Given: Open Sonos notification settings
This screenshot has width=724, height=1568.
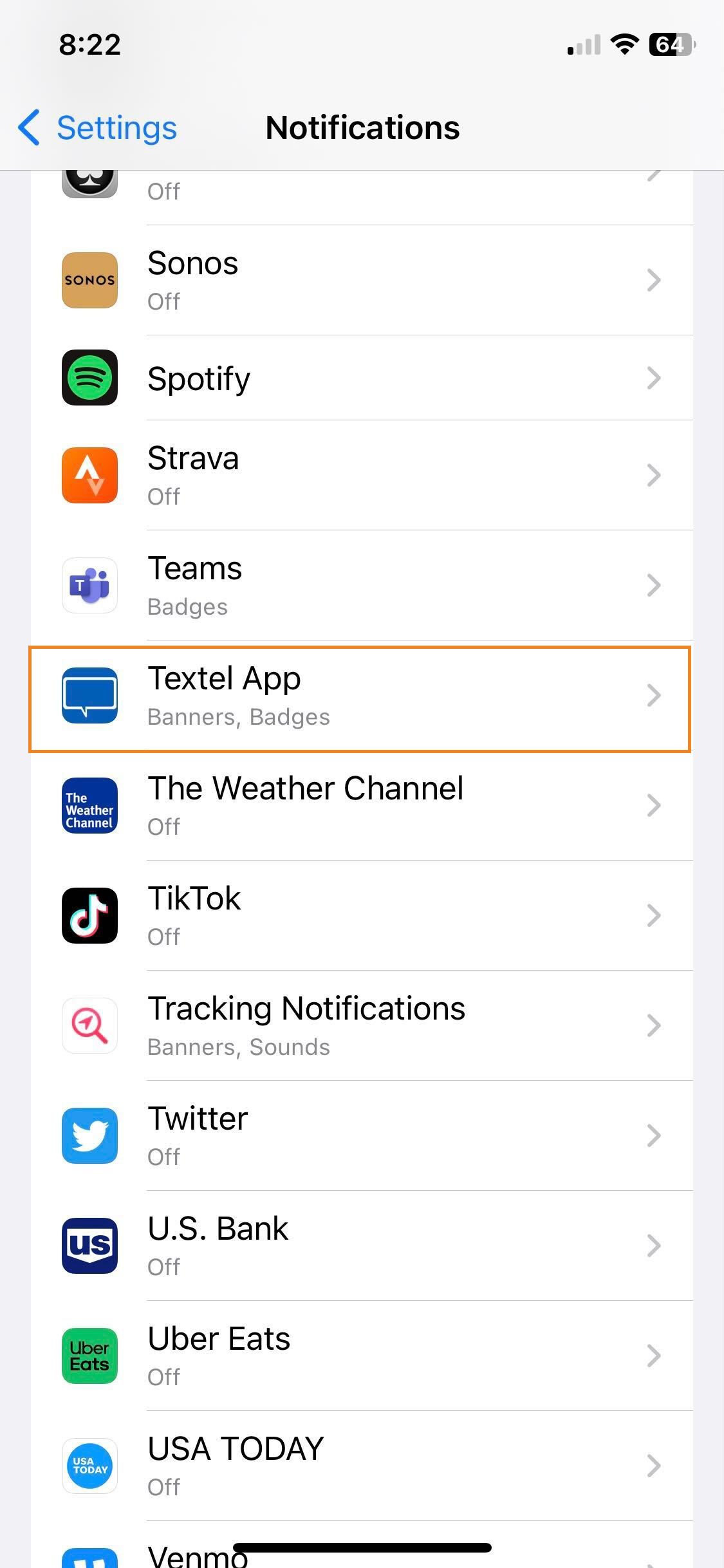Looking at the screenshot, I should (360, 280).
